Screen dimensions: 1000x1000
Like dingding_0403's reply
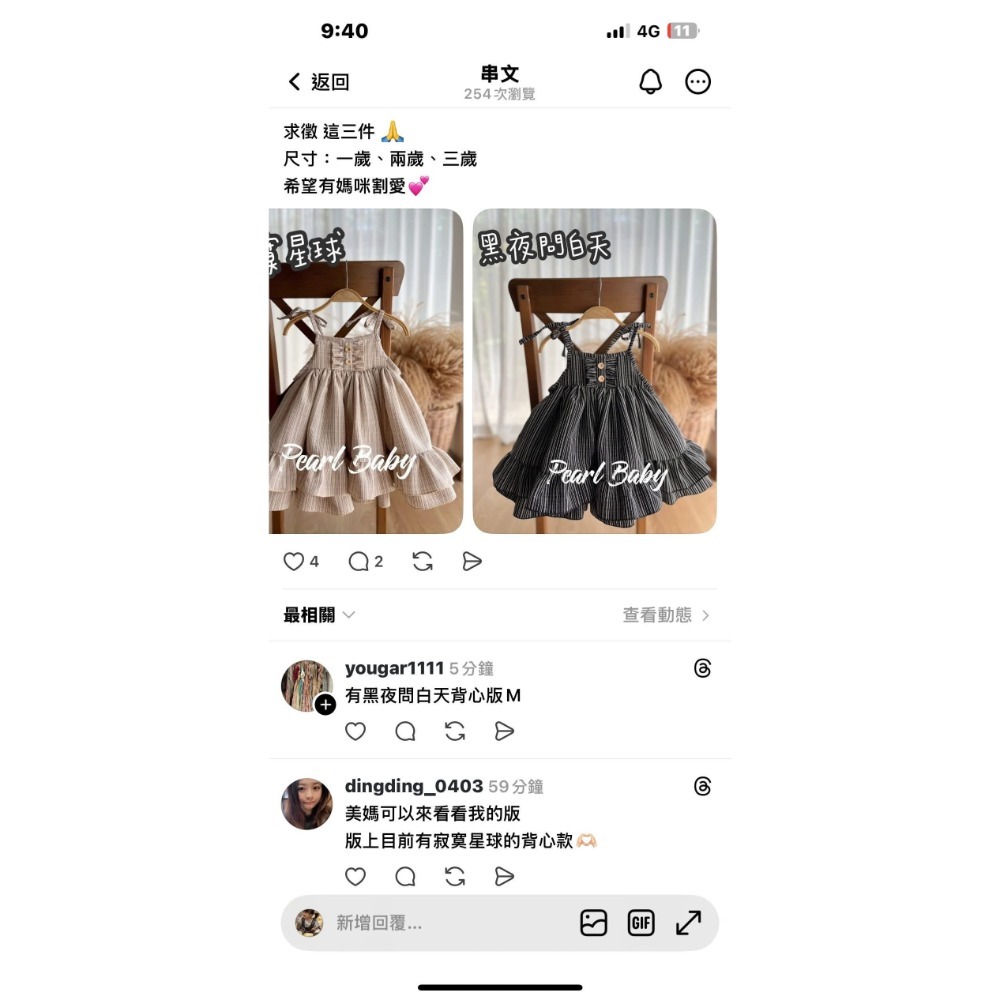pyautogui.click(x=355, y=877)
